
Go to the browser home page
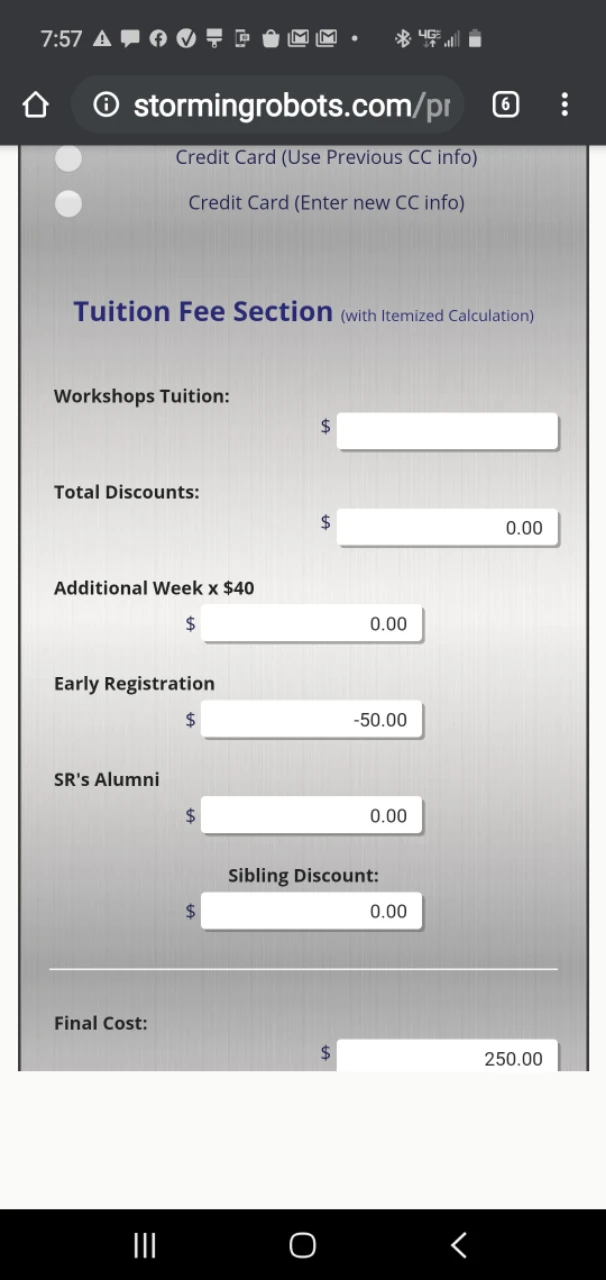[35, 105]
